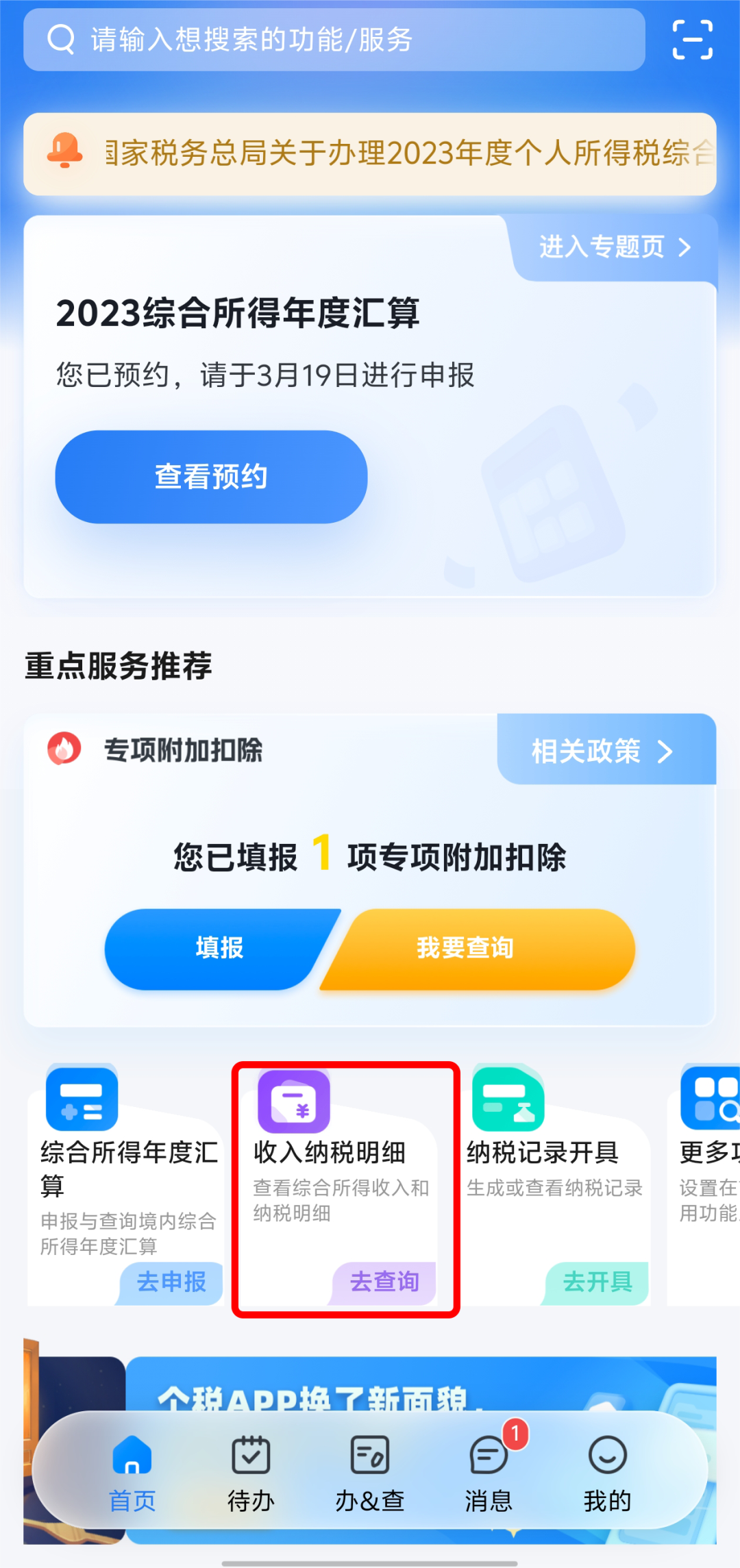Click the flame icon next to 专项附加扣除

pyautogui.click(x=64, y=750)
